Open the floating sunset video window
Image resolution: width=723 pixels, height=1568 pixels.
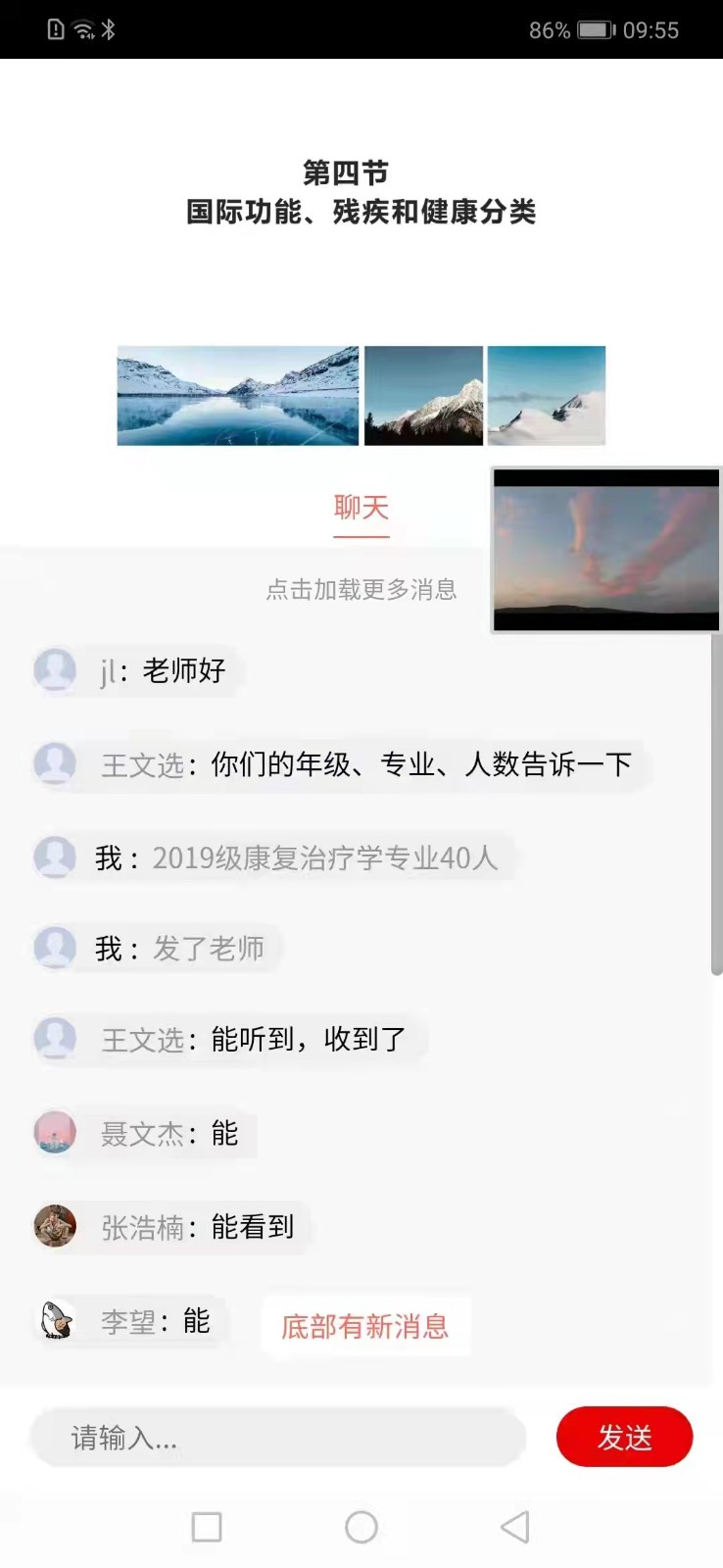(605, 550)
